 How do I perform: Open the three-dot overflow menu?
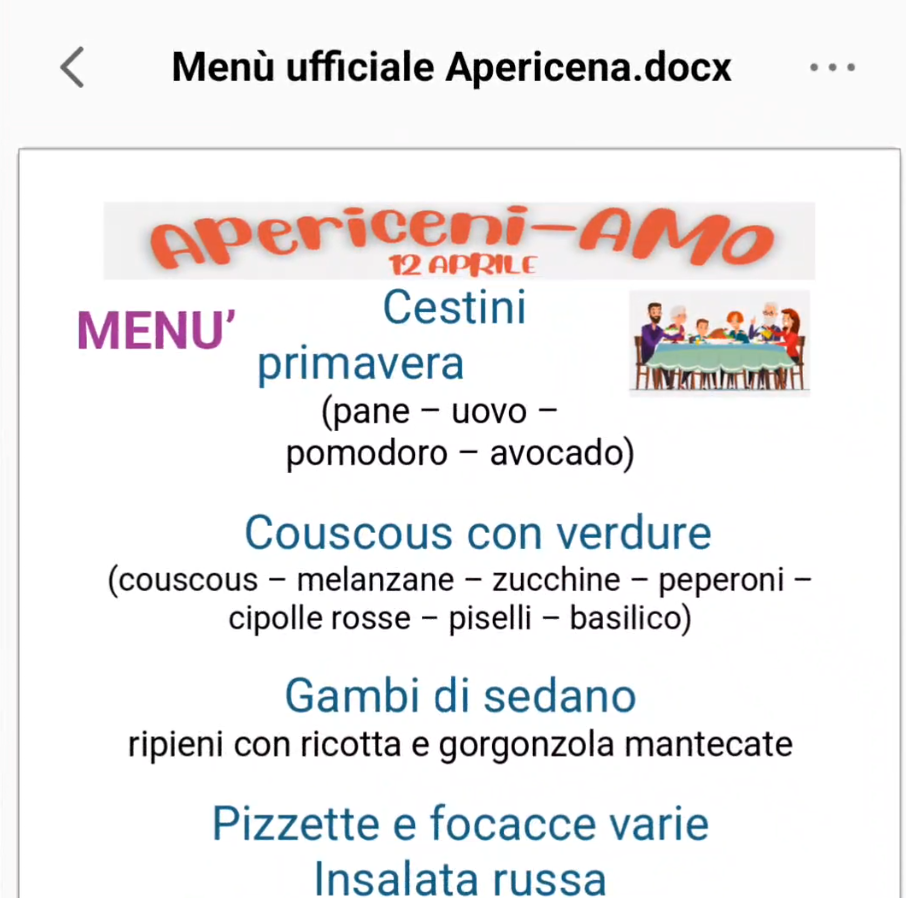[x=832, y=68]
